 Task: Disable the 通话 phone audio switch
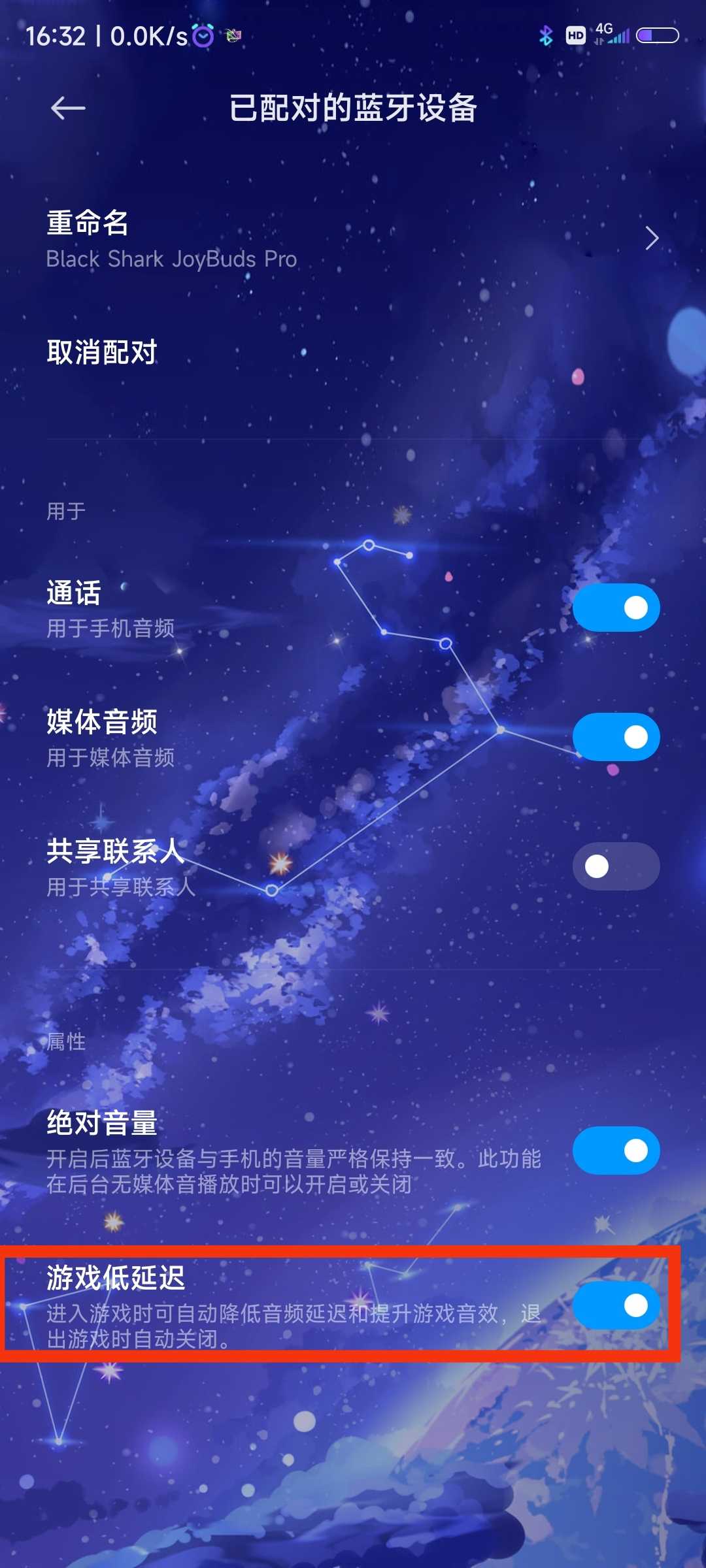coord(616,608)
